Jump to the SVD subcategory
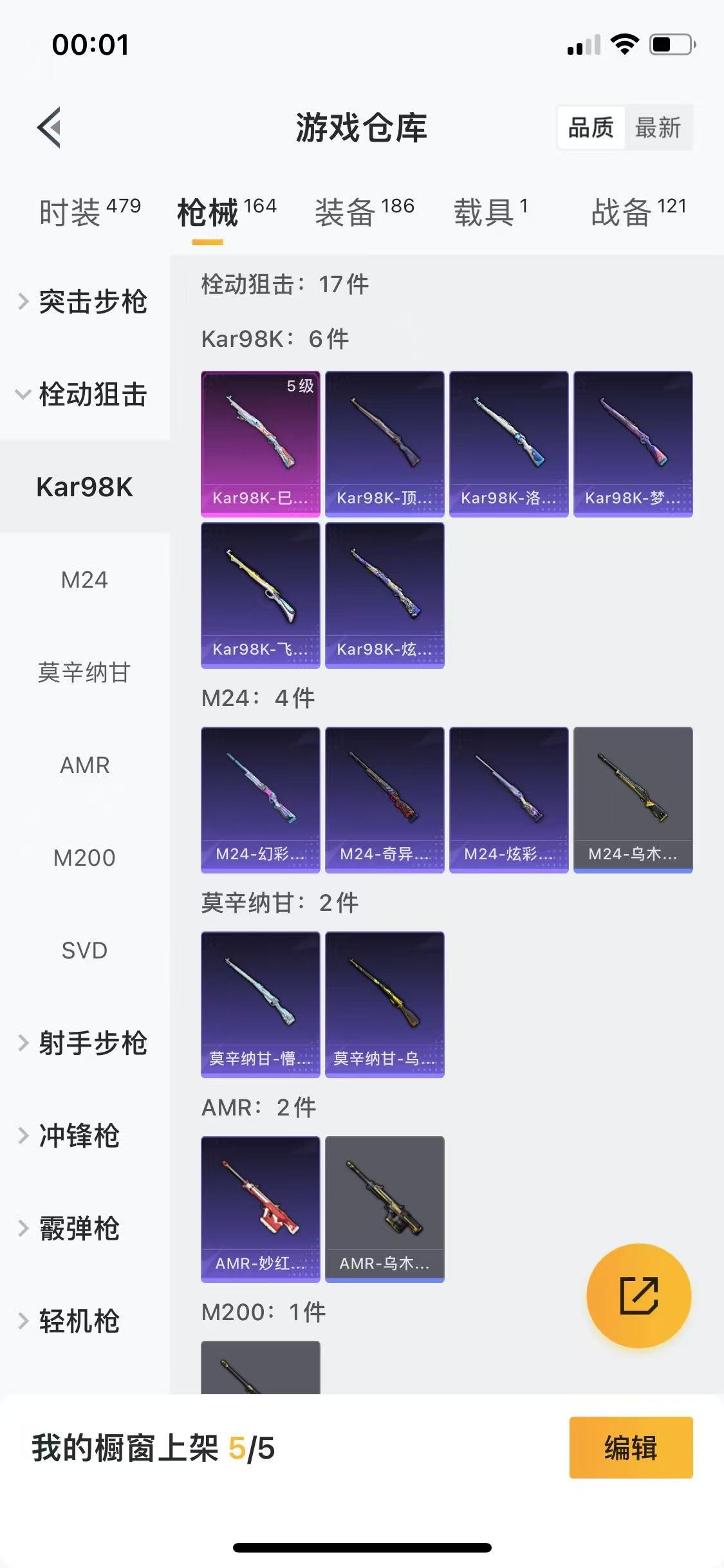 coord(84,951)
